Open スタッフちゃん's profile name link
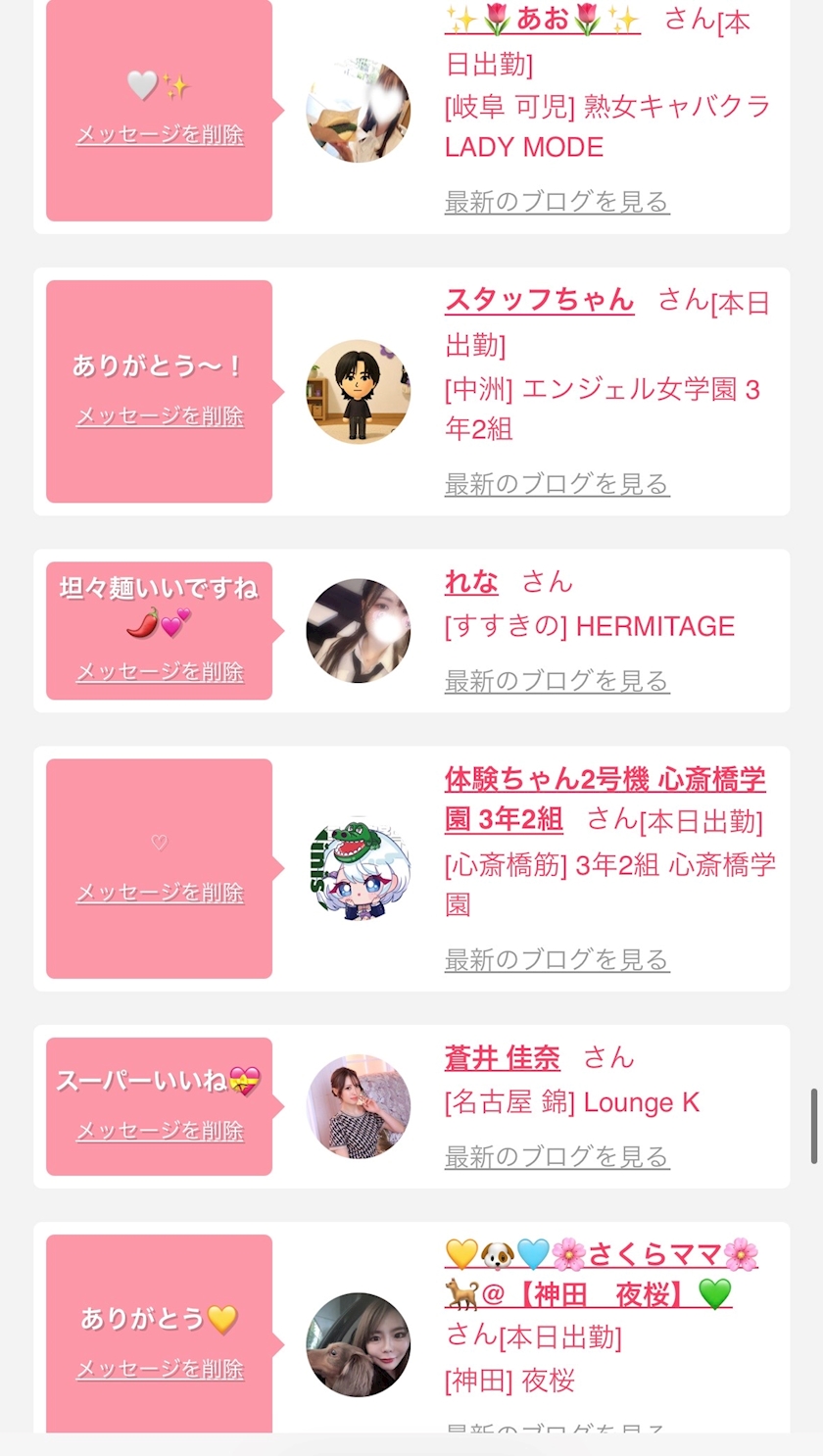 (x=540, y=300)
